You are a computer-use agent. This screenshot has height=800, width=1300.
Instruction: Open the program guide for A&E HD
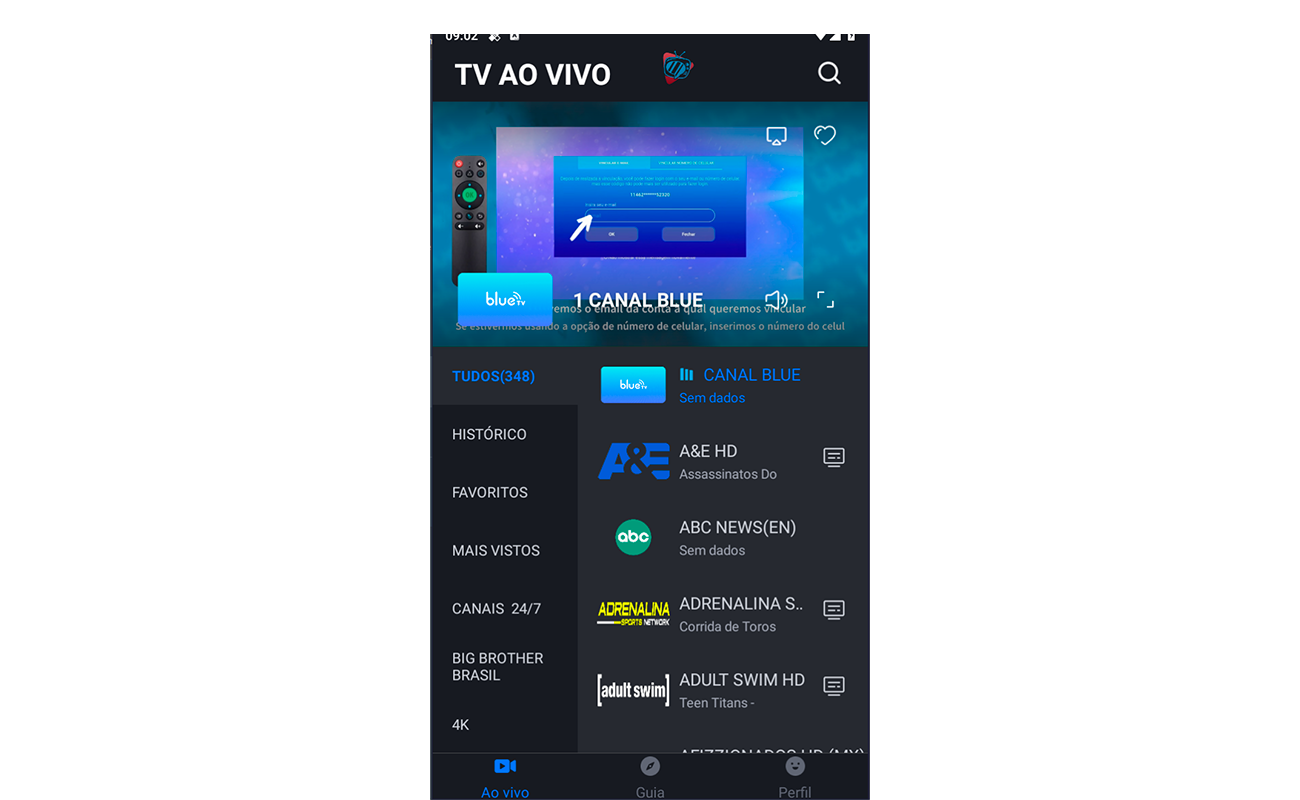[x=834, y=457]
